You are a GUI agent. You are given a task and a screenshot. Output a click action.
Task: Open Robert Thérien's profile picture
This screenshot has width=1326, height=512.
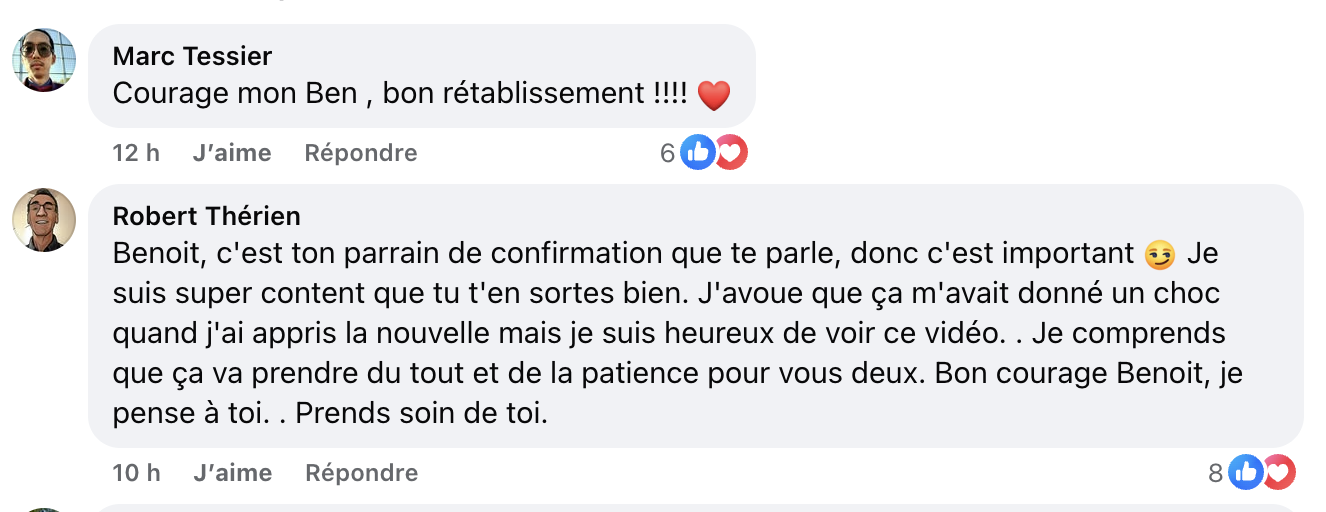point(44,219)
